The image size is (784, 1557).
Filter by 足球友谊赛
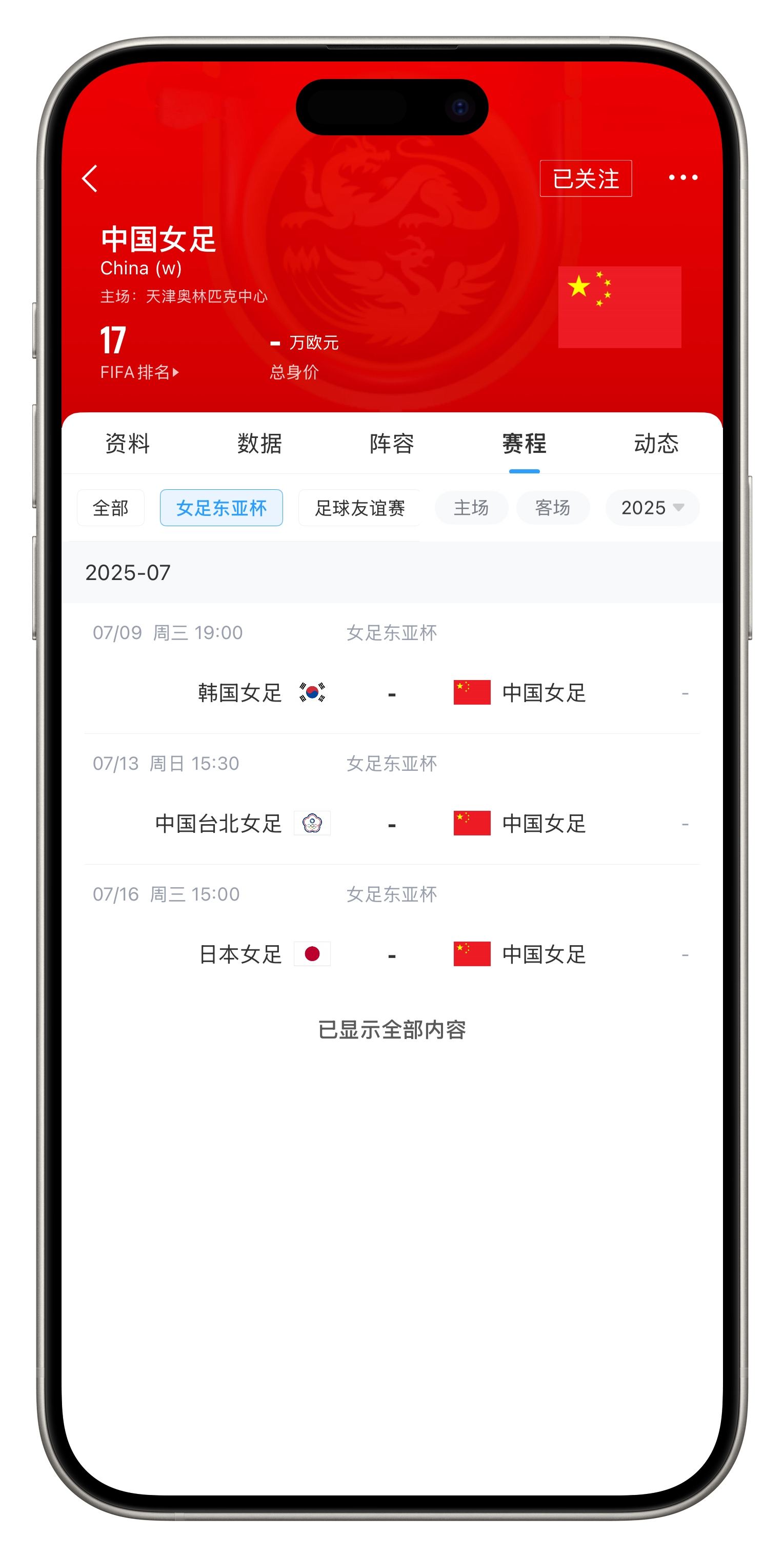[x=359, y=508]
